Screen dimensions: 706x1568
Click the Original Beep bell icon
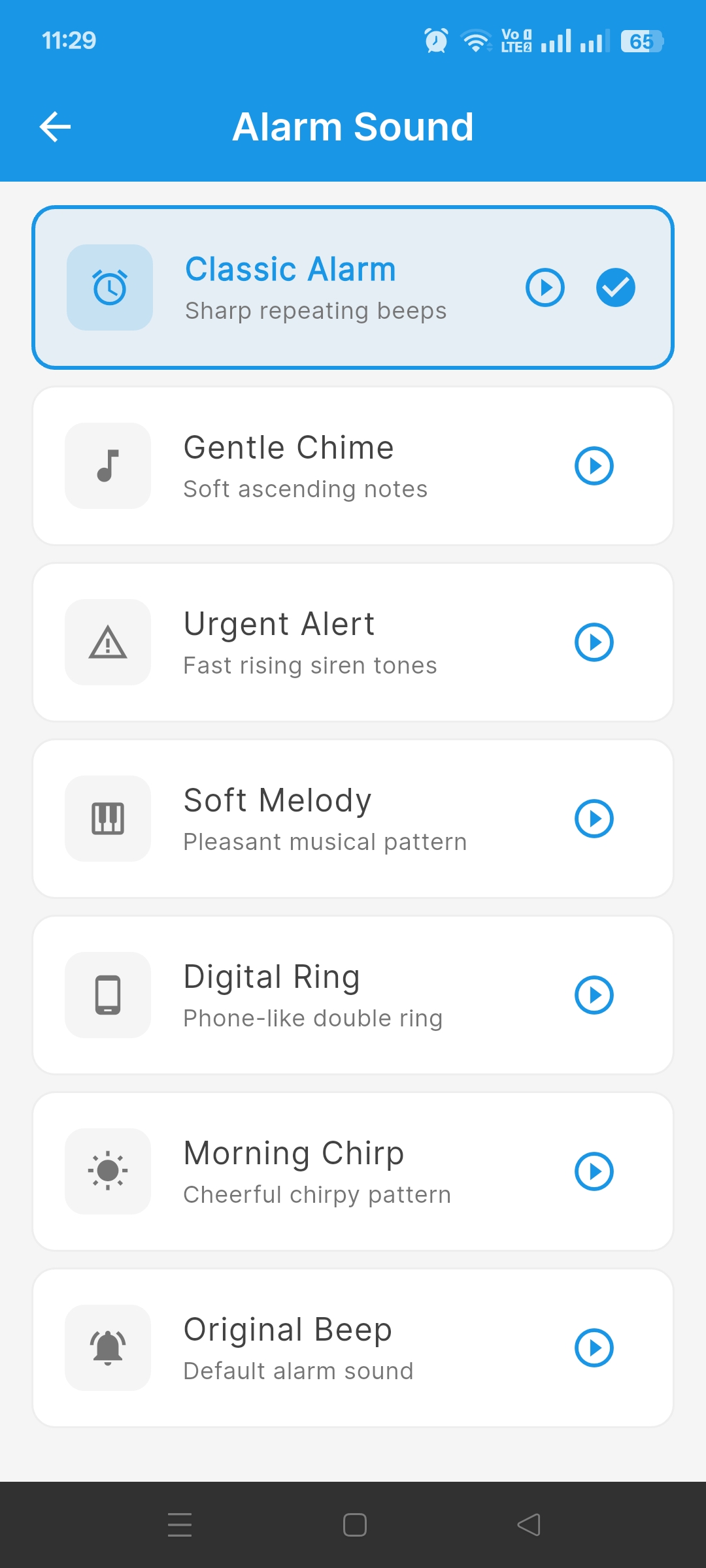click(x=107, y=1348)
